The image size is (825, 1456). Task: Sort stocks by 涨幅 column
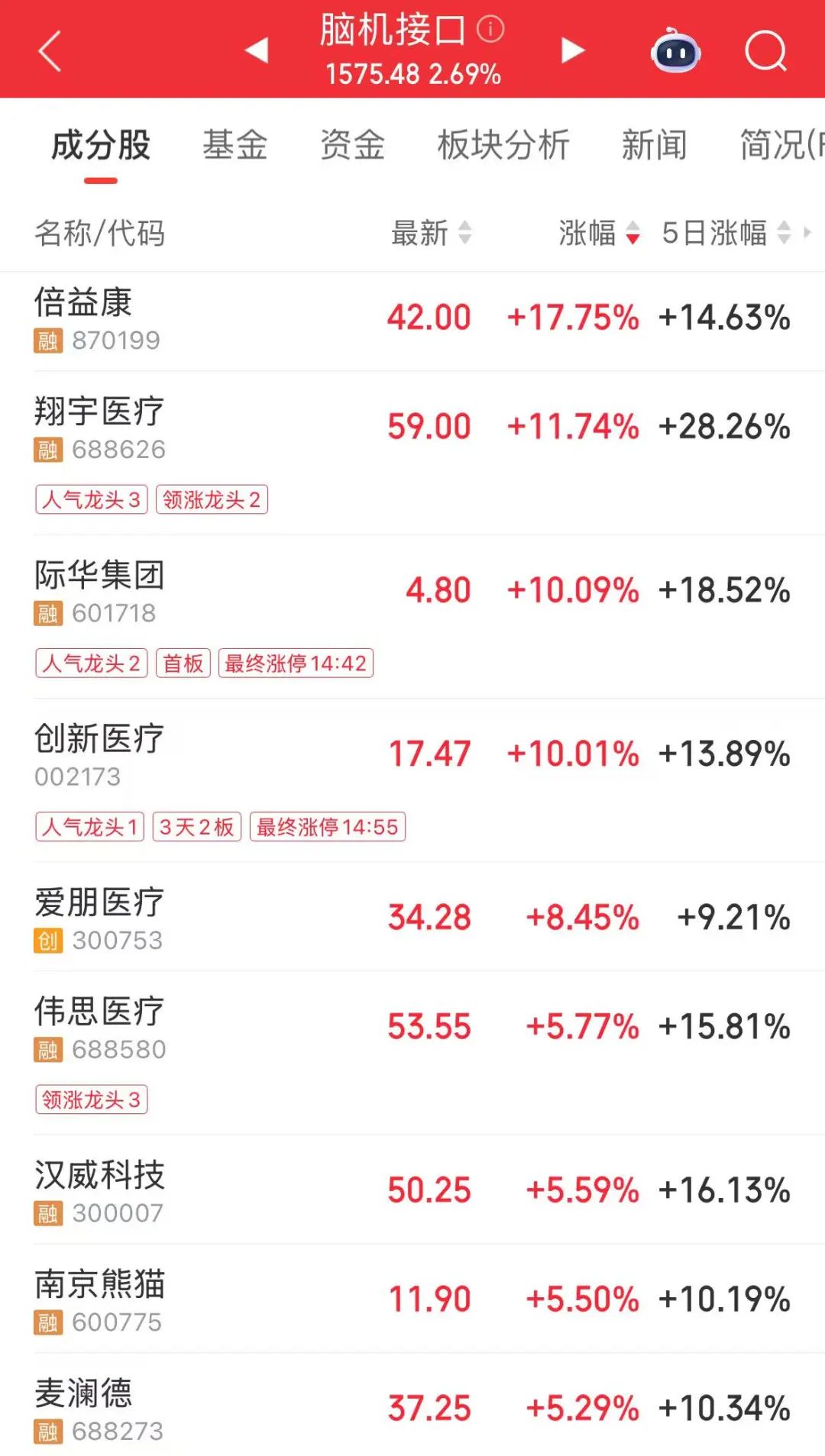(x=598, y=233)
